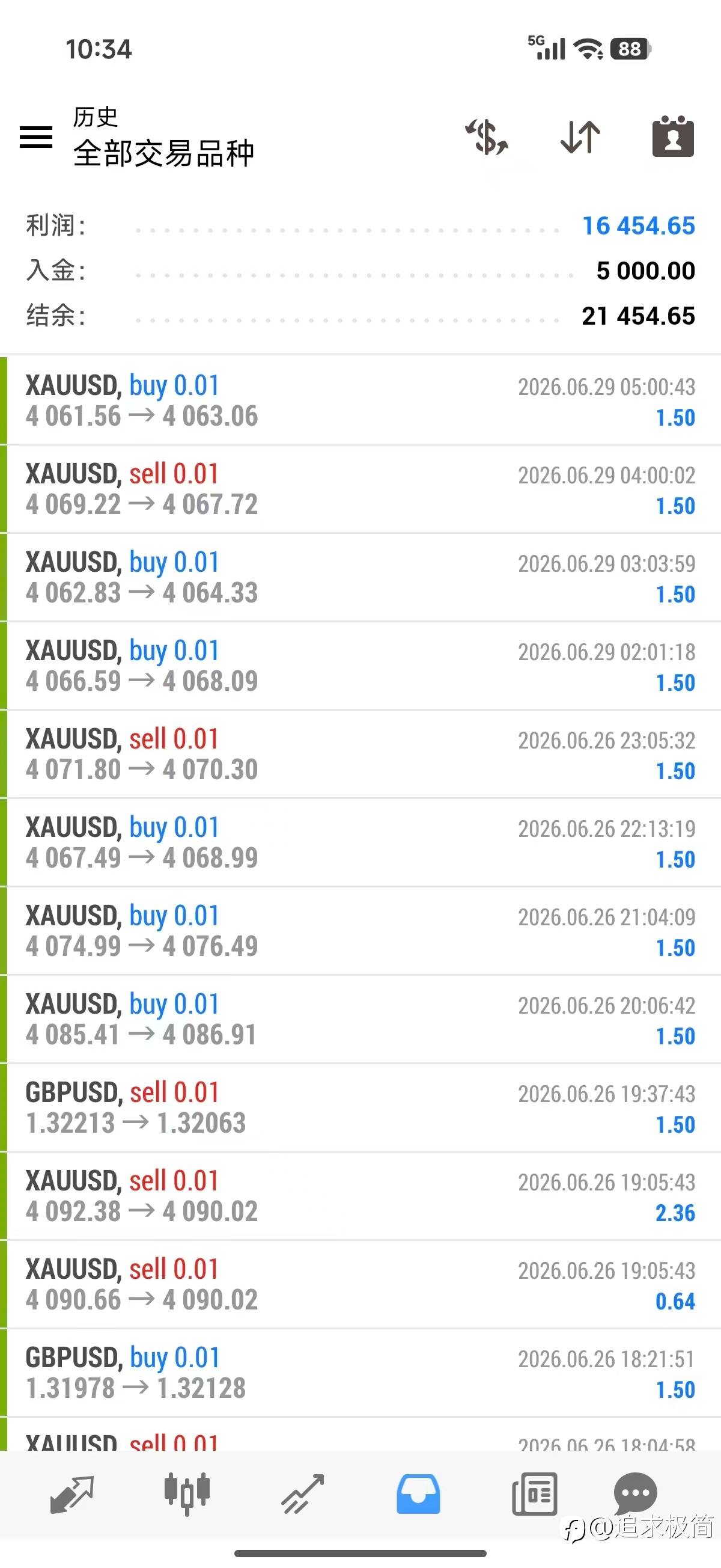
Task: Open the News tab
Action: point(534,1494)
